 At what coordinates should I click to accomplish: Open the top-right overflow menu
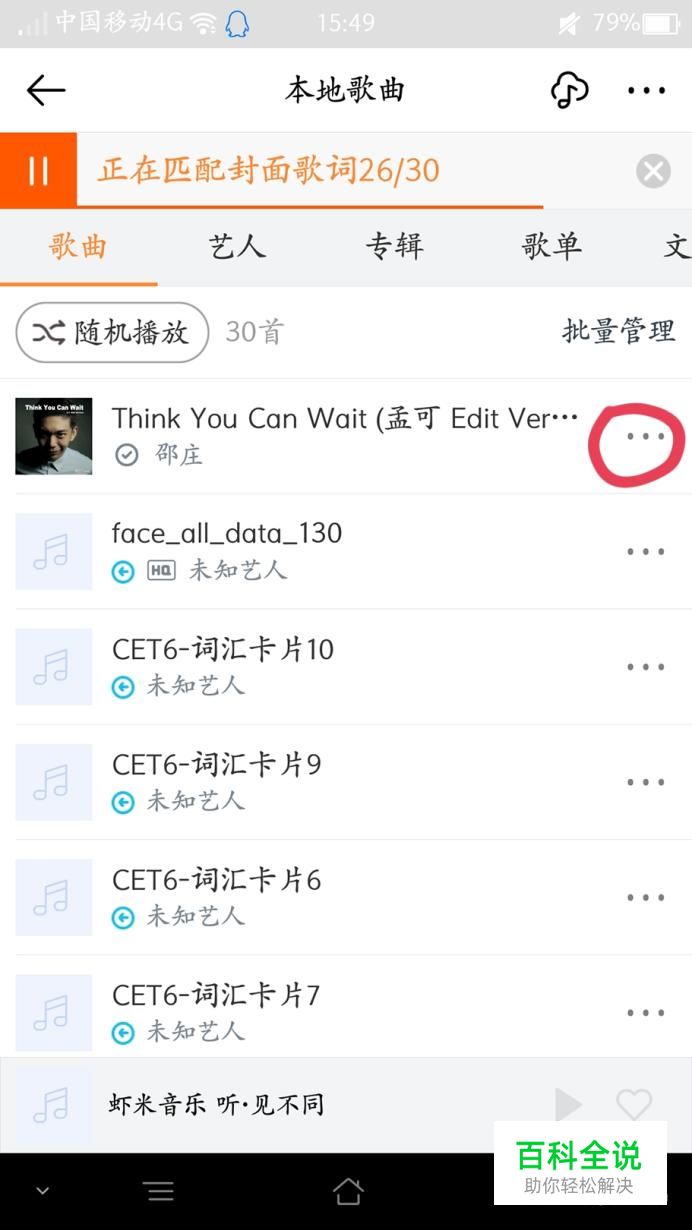(647, 91)
